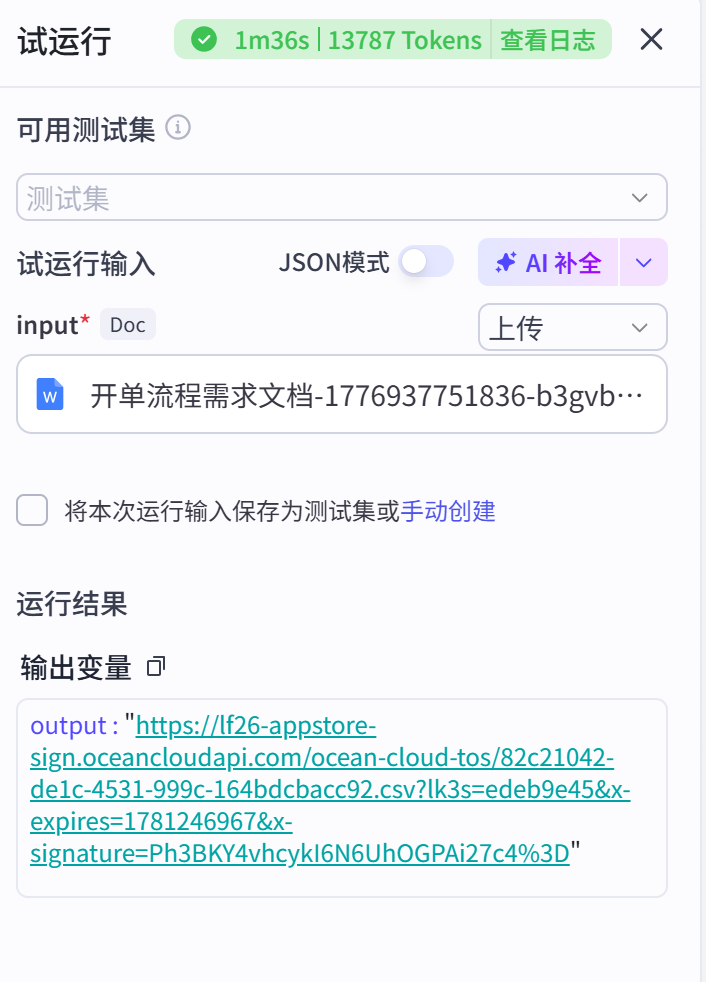This screenshot has width=706, height=982.
Task: Open the 上传 input type dropdown
Action: pos(573,327)
